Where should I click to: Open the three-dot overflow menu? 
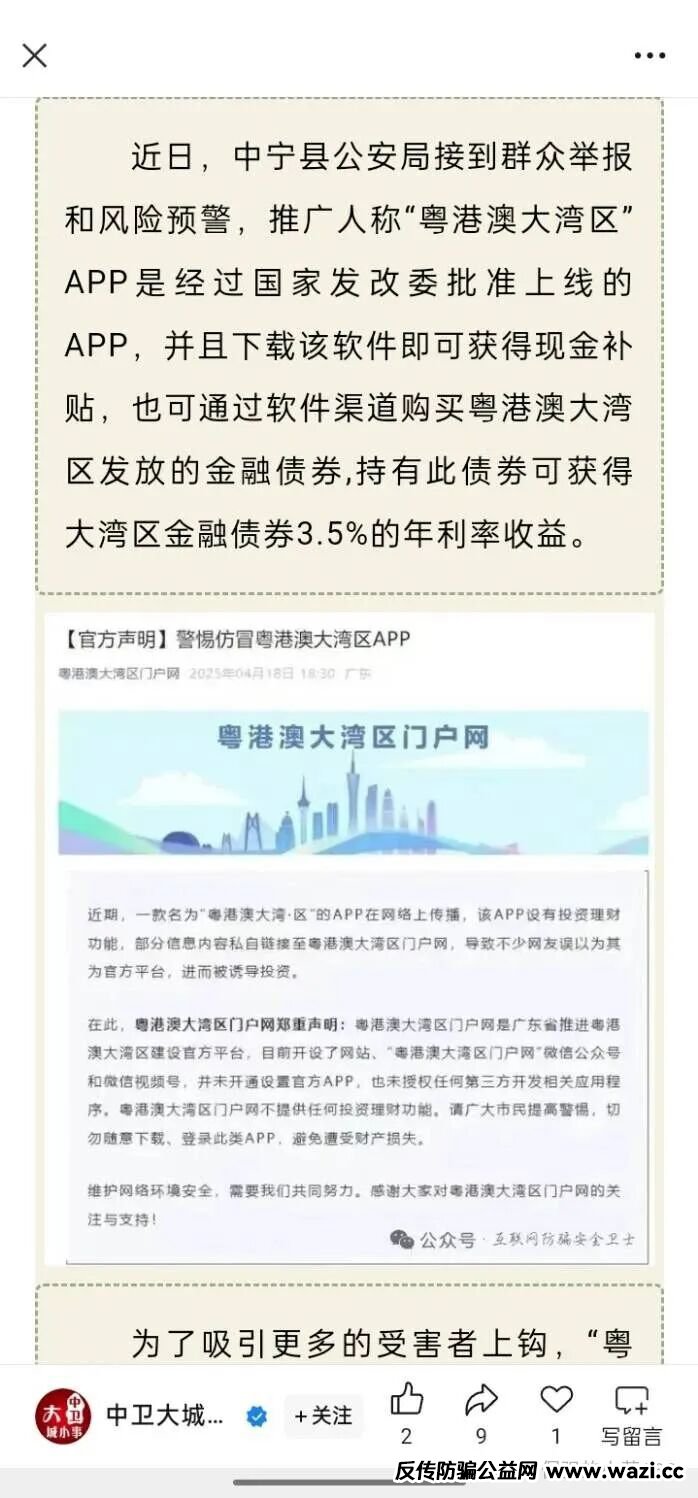coord(649,55)
